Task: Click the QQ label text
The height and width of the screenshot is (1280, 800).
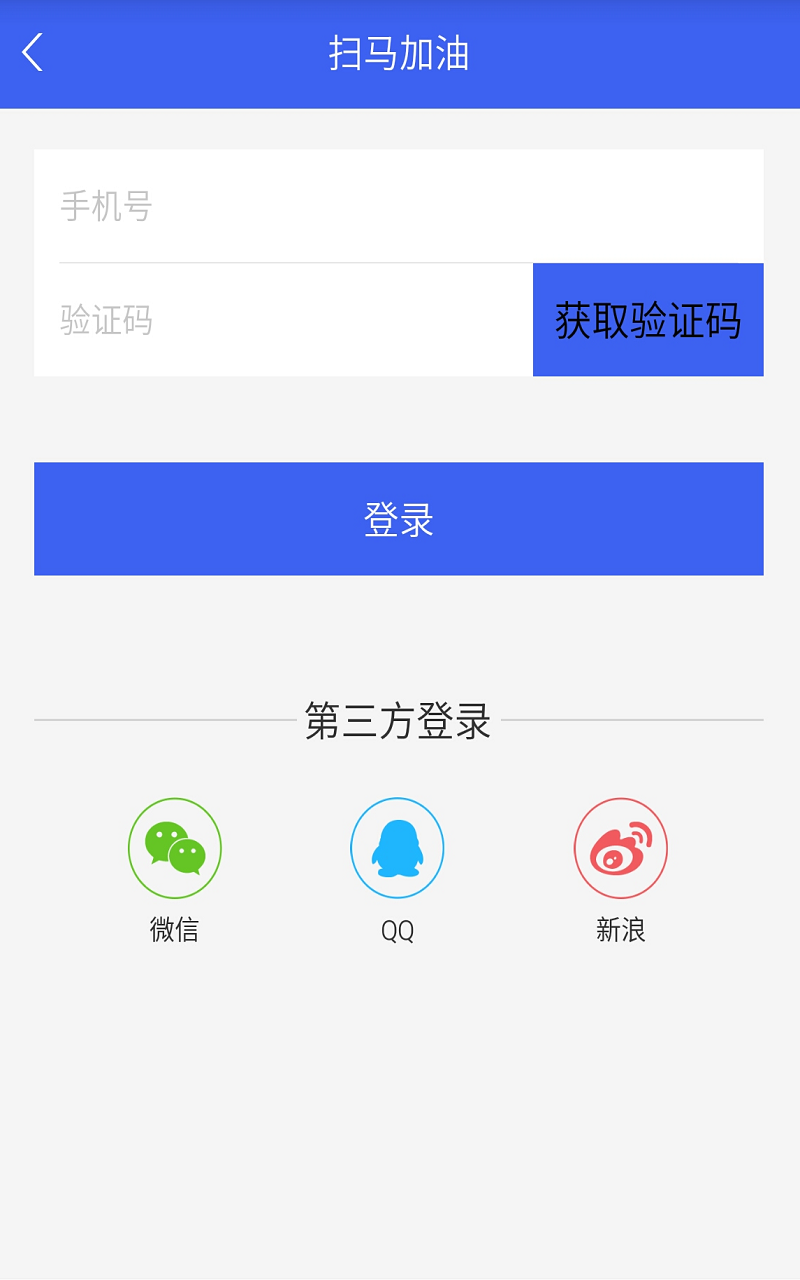Action: pyautogui.click(x=397, y=929)
